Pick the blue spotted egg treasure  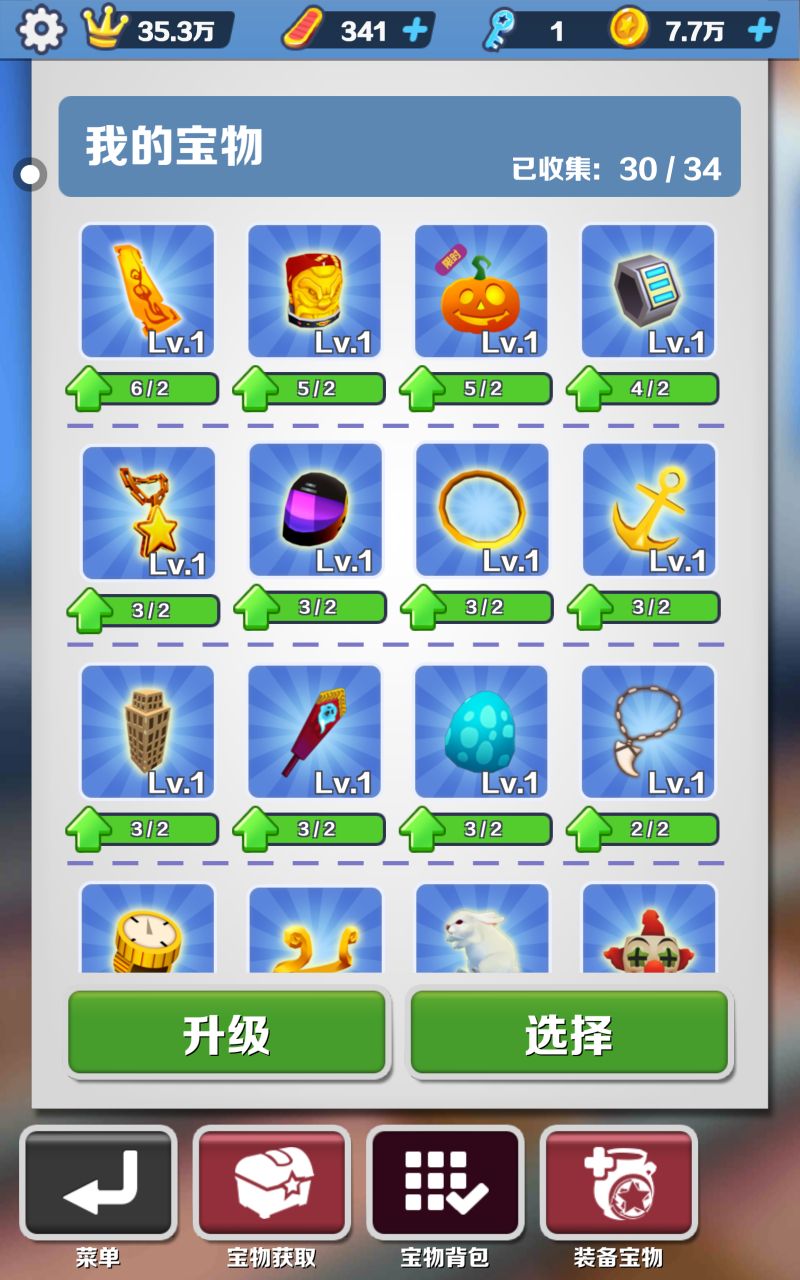tap(482, 731)
